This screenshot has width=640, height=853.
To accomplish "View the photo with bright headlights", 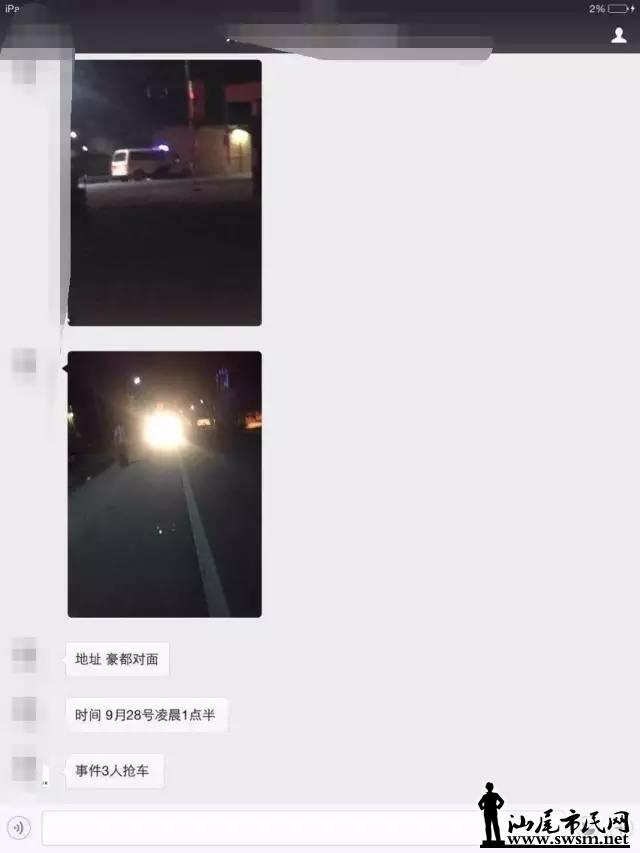I will coord(165,484).
